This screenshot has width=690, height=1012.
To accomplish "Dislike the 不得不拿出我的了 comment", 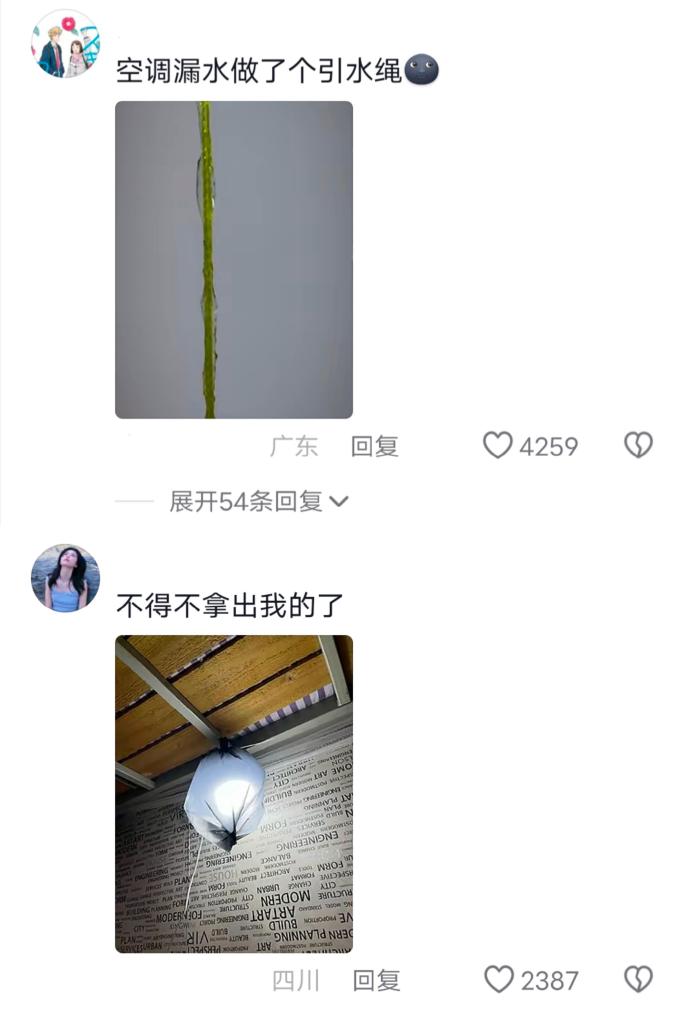I will pos(638,980).
